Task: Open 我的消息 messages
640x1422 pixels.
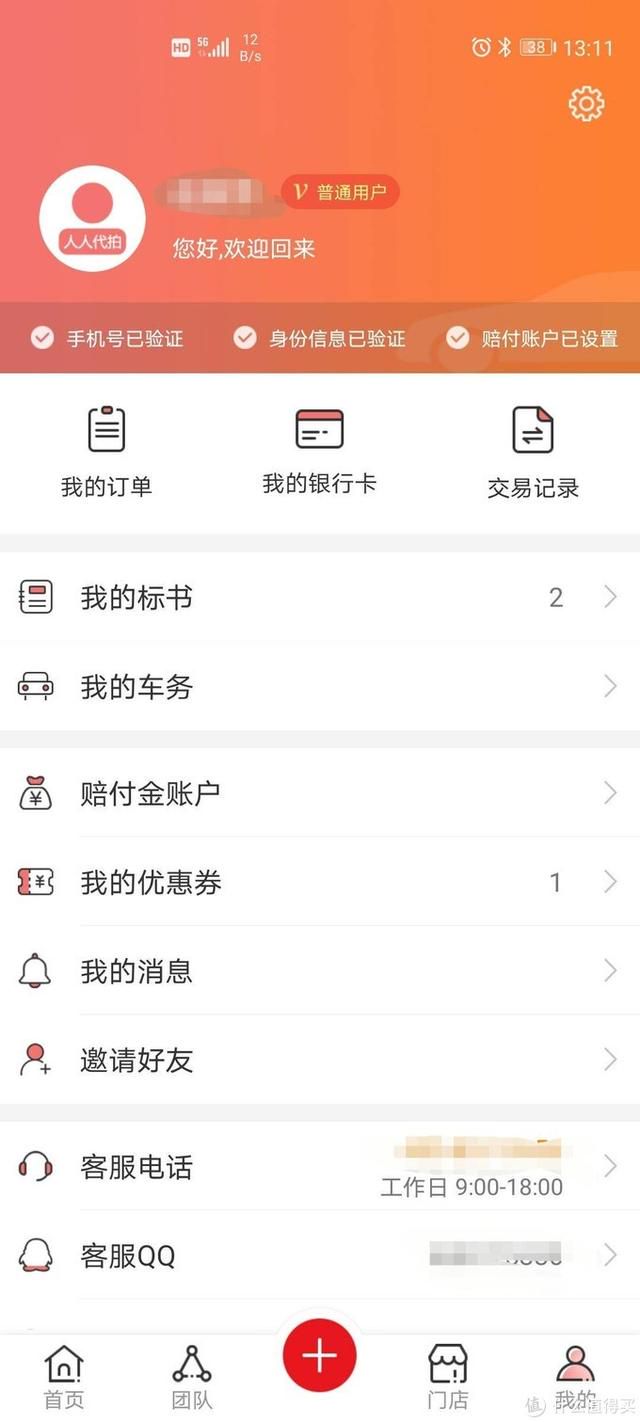Action: pos(320,971)
